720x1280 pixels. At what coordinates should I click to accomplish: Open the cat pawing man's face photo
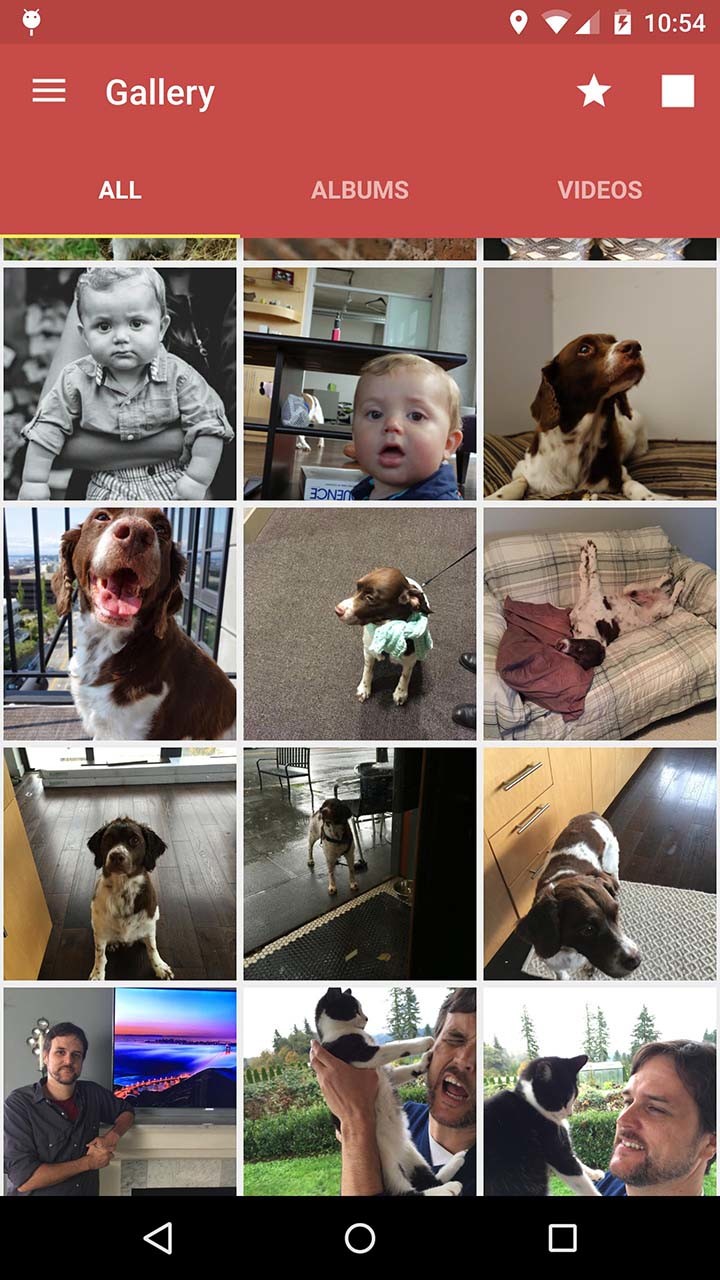point(360,1091)
